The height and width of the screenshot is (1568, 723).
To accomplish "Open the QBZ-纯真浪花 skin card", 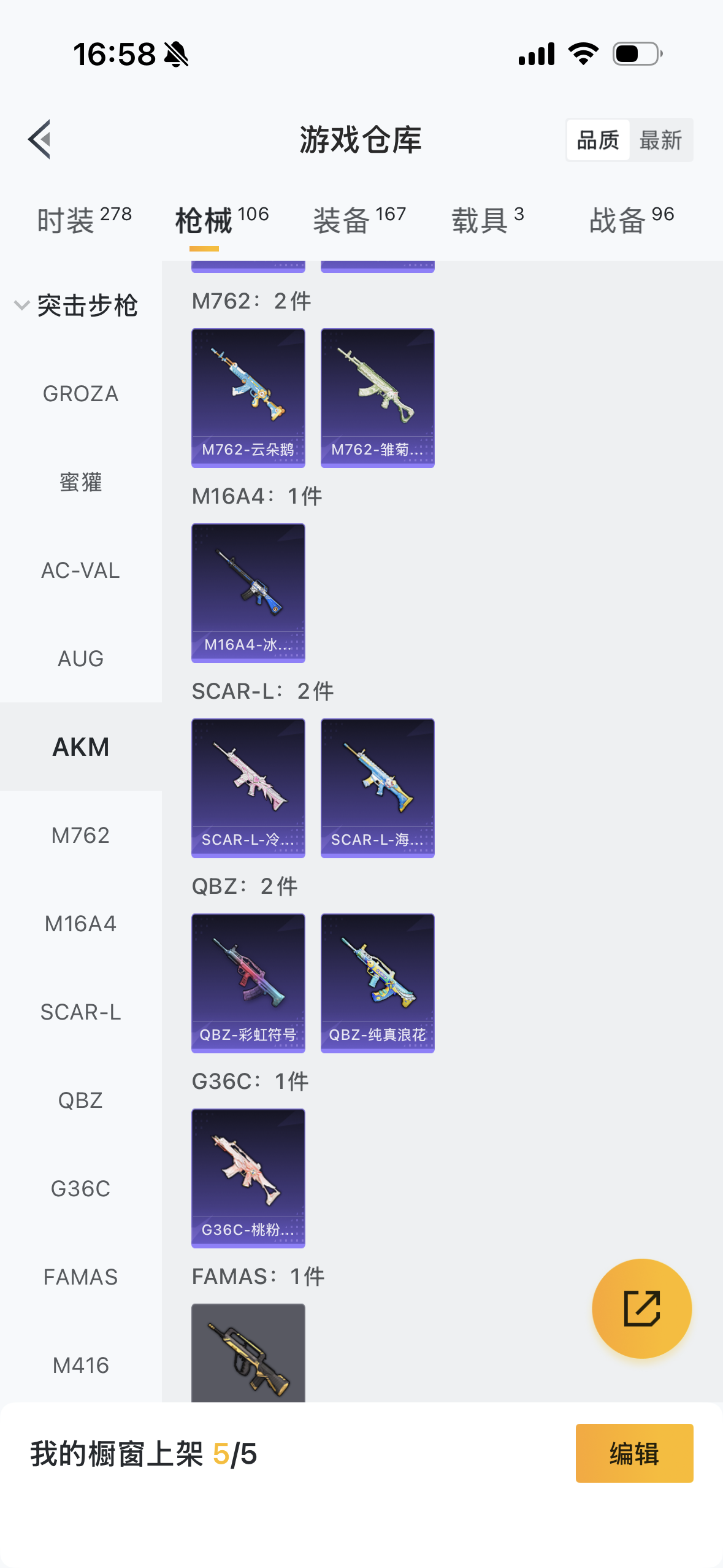I will click(x=377, y=983).
